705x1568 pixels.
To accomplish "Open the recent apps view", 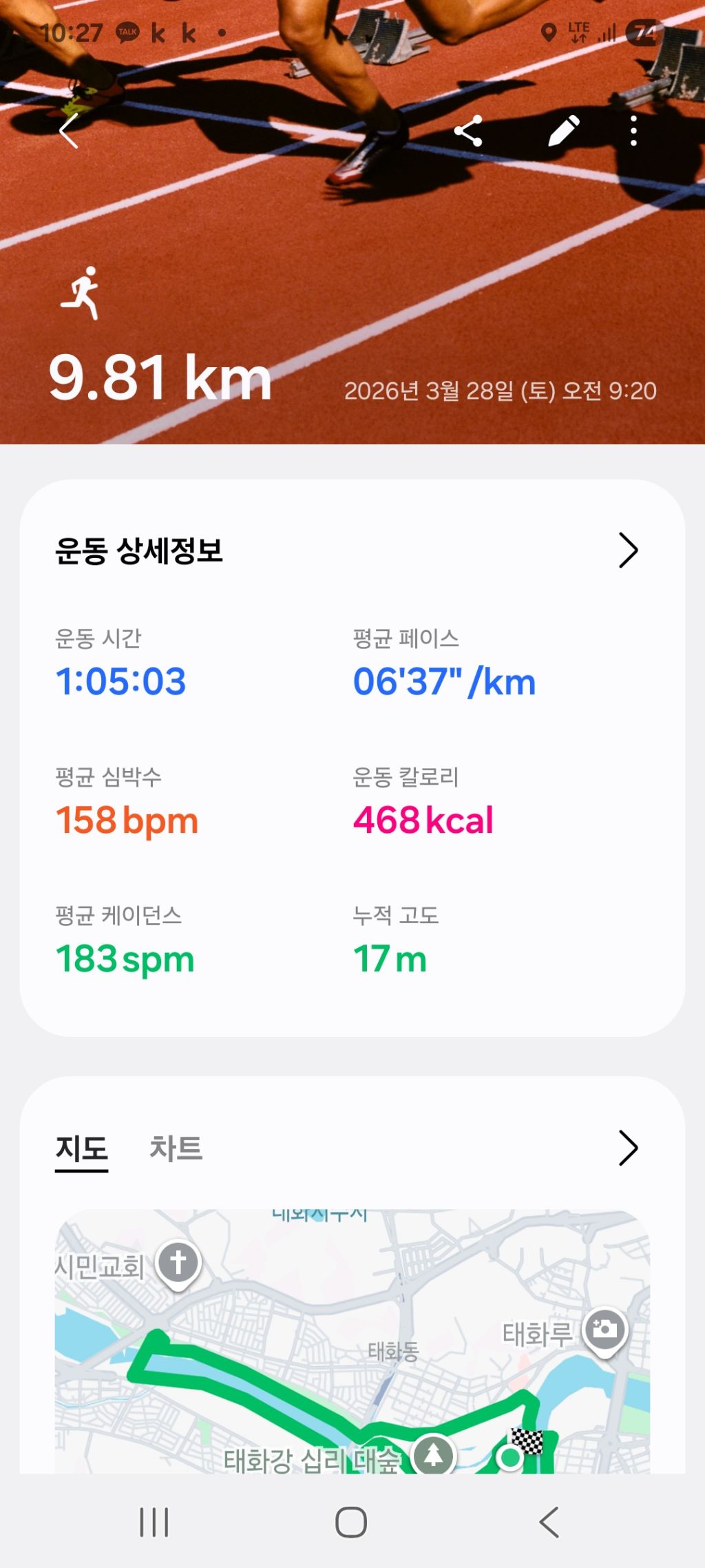I will [154, 1522].
